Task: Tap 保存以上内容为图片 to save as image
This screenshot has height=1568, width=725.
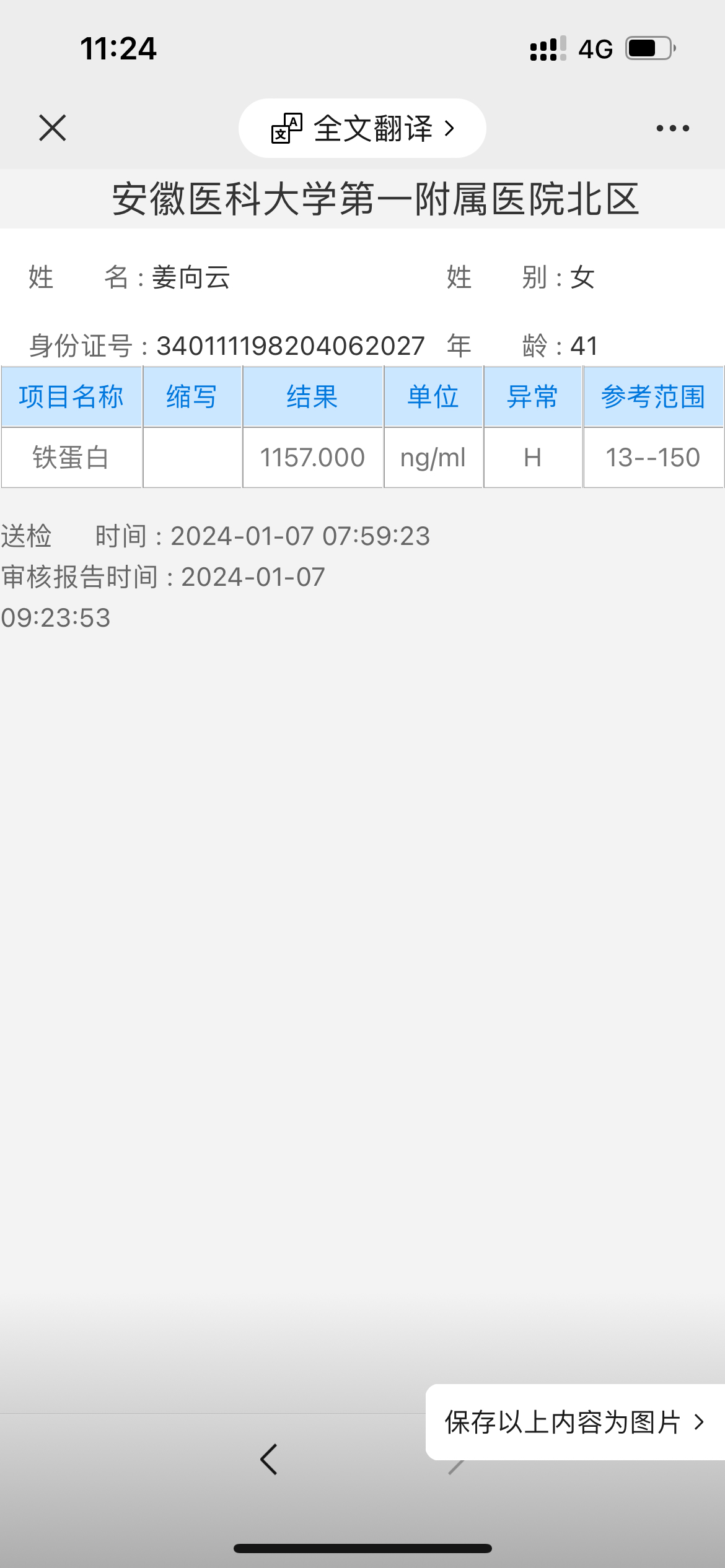Action: [575, 1422]
